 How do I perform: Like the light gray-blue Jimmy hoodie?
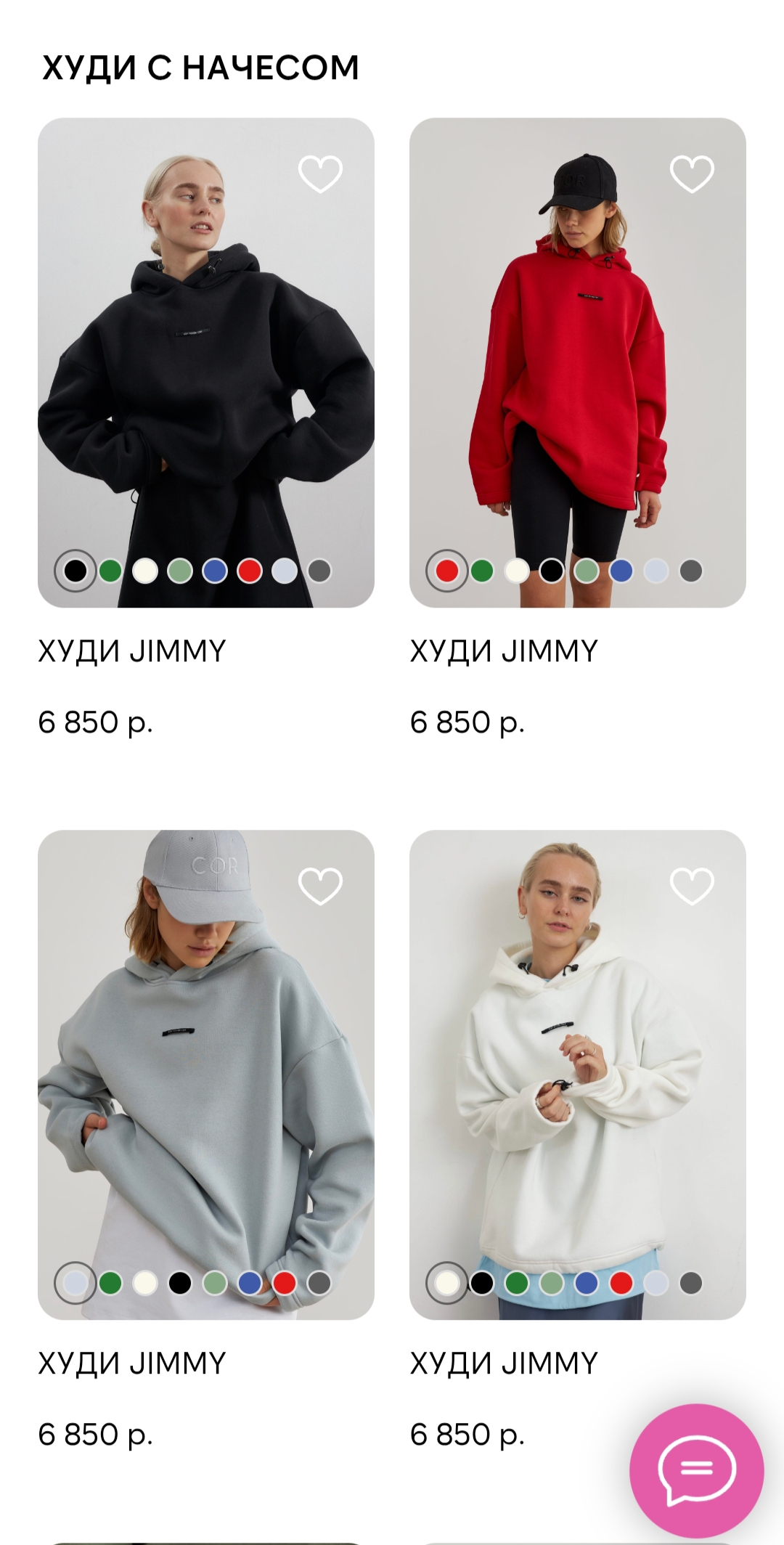pos(320,886)
